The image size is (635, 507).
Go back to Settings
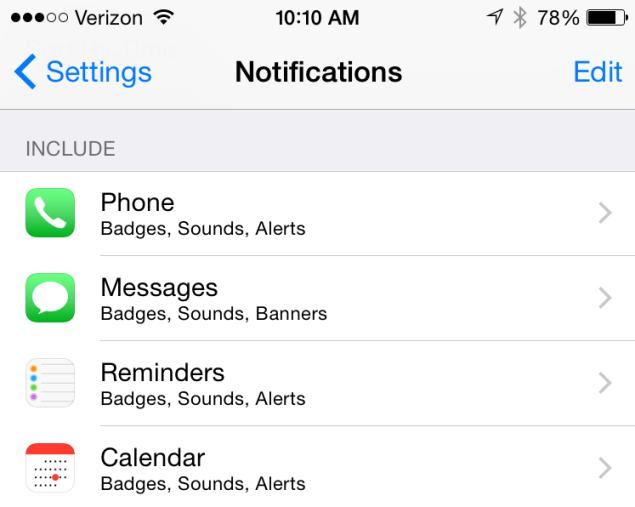tap(83, 72)
